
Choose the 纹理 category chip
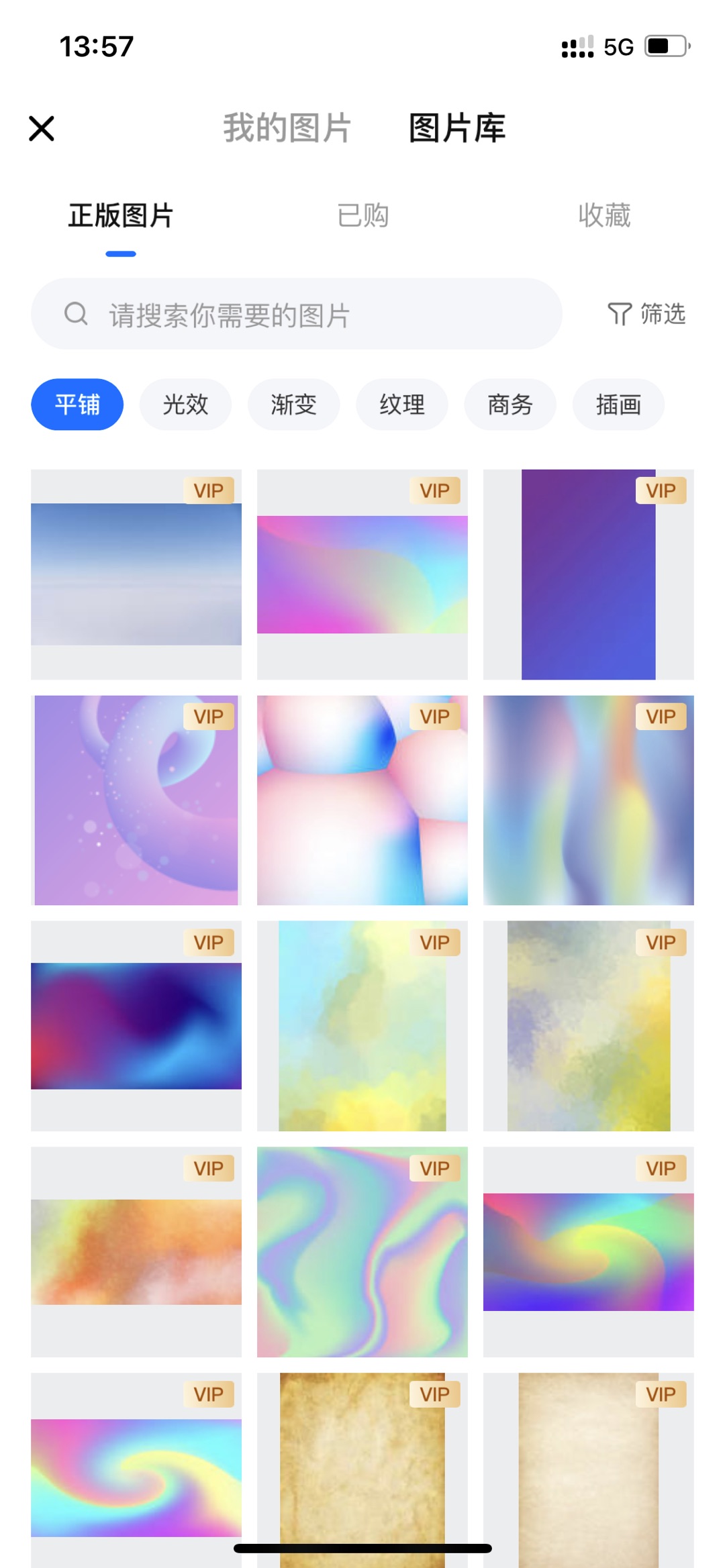[x=401, y=405]
